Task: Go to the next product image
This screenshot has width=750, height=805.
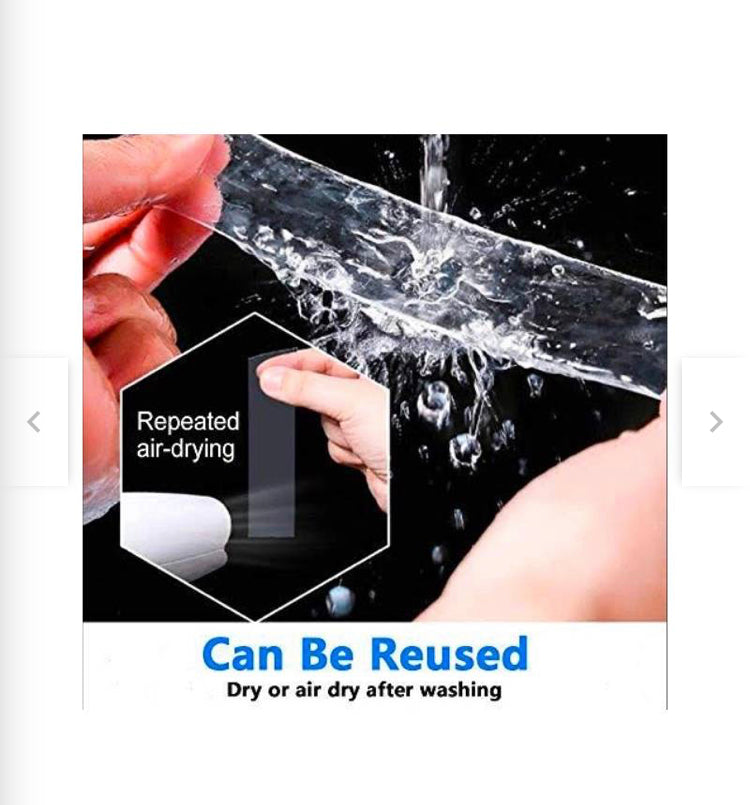Action: point(715,422)
